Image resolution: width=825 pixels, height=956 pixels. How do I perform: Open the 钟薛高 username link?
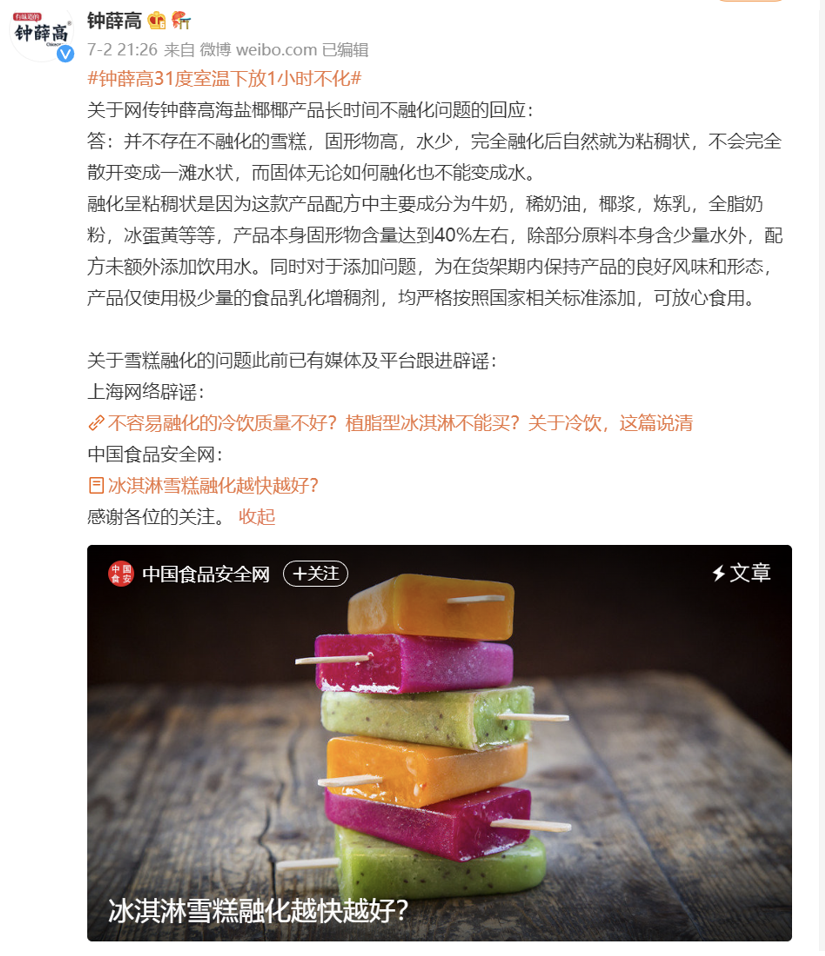[x=113, y=20]
